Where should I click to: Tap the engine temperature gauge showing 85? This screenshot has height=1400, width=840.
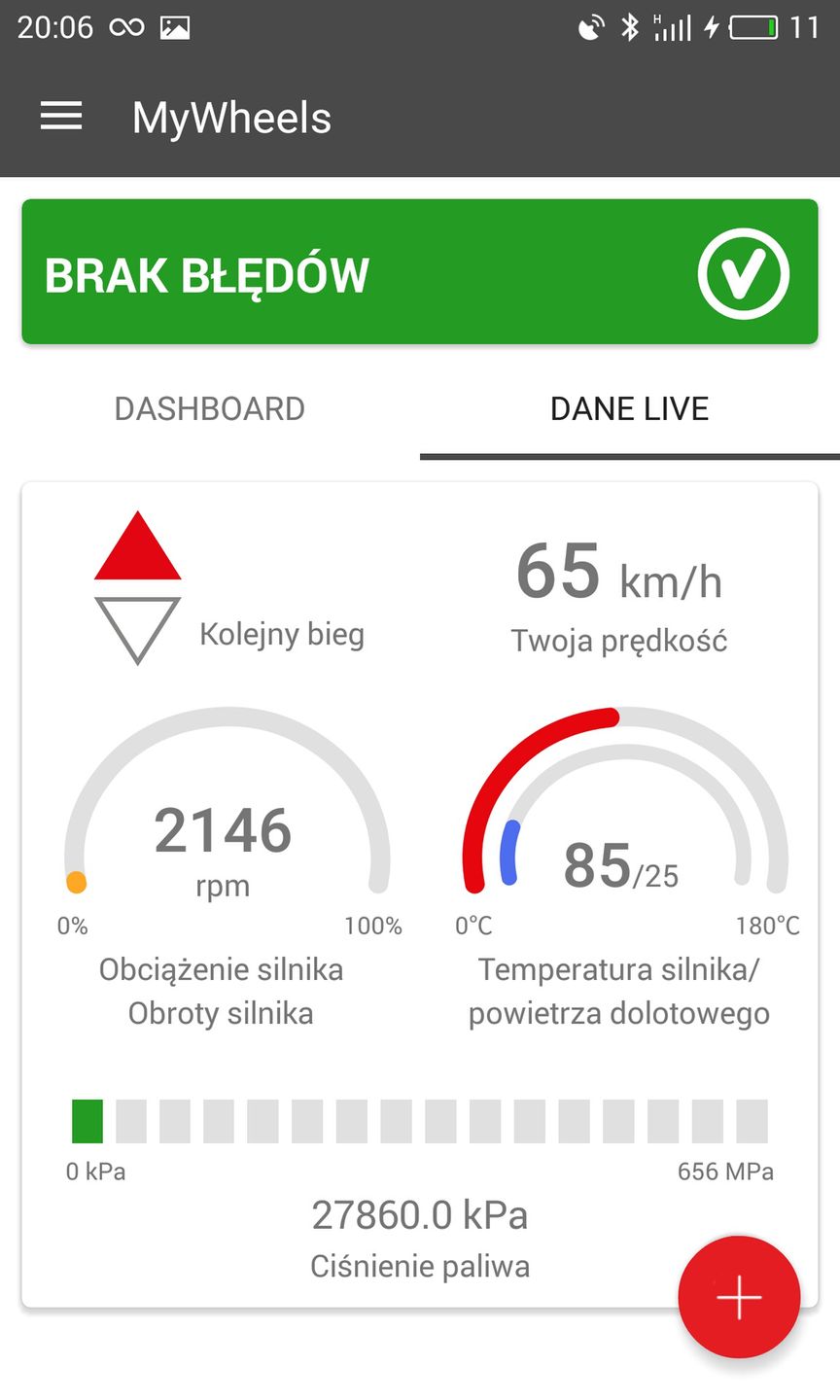(622, 865)
